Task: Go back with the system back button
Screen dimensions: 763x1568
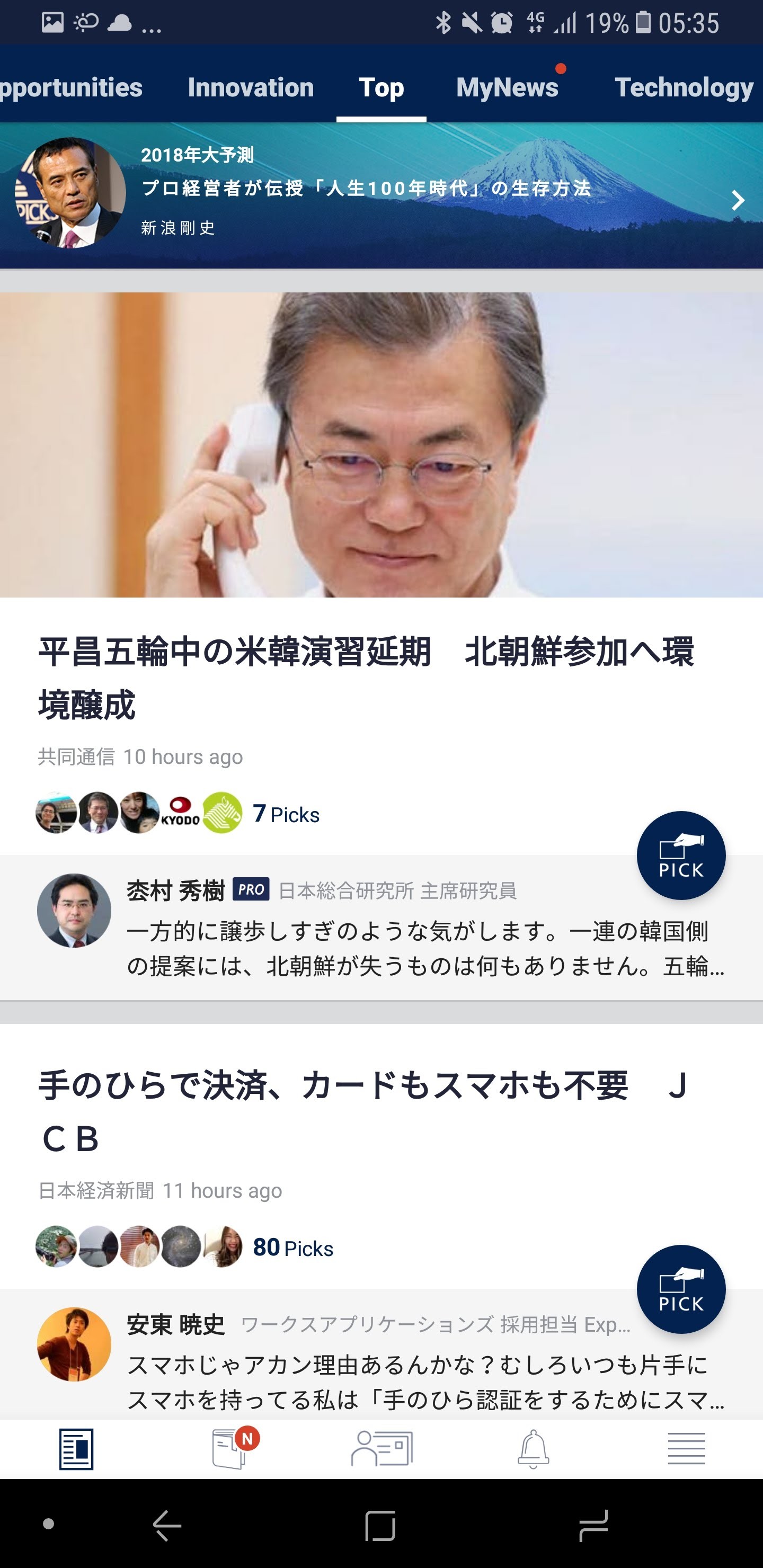Action: (x=167, y=1525)
